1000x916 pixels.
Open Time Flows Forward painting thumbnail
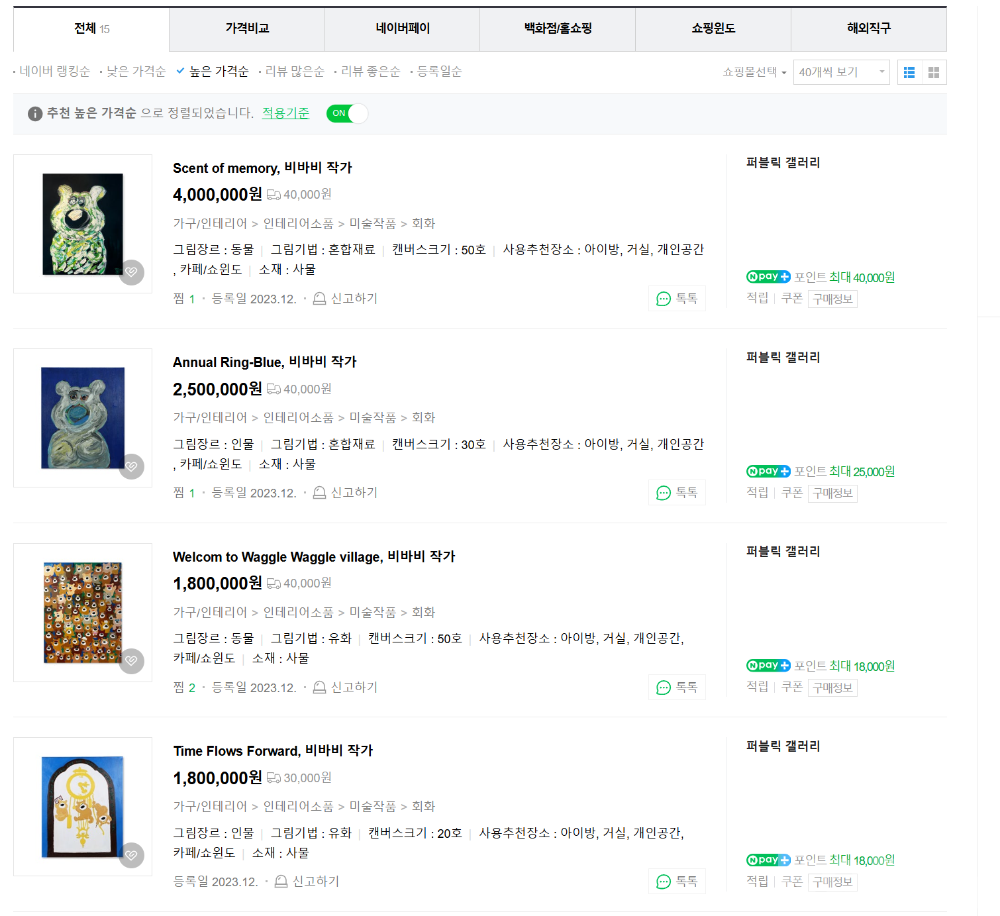82,806
